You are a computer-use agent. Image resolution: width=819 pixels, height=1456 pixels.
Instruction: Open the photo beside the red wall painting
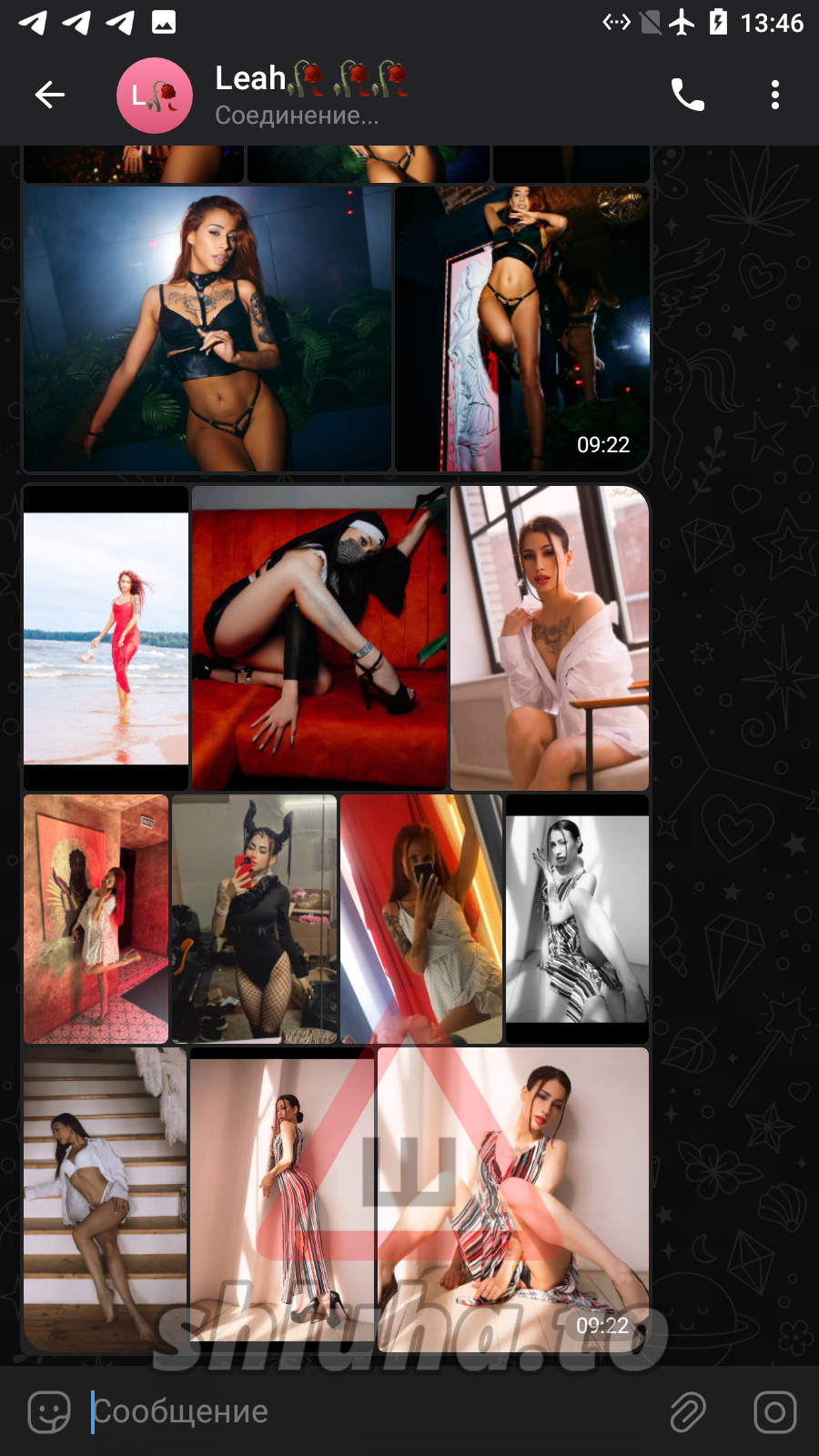(x=96, y=919)
